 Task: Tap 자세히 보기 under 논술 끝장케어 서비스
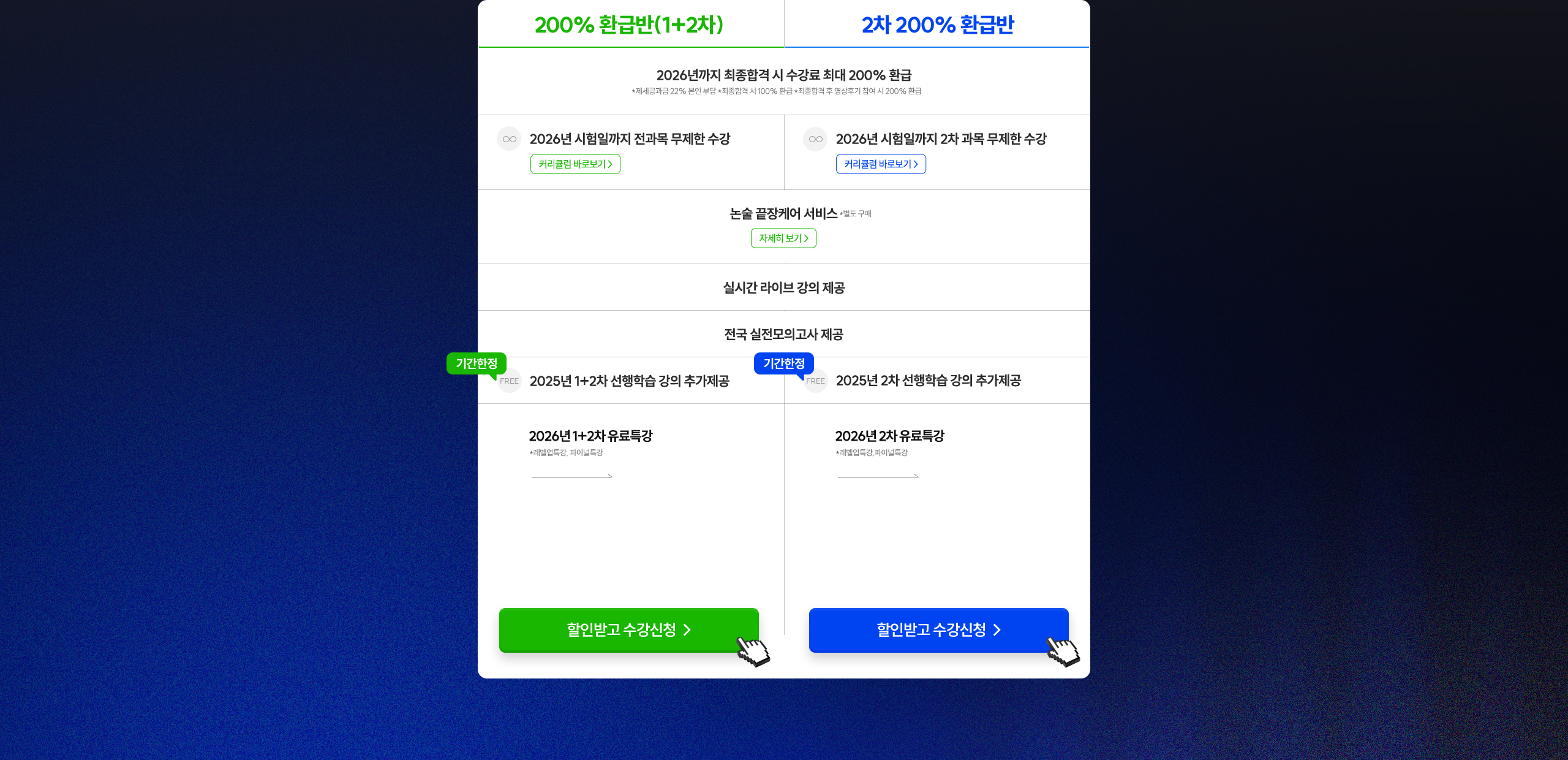tap(783, 238)
